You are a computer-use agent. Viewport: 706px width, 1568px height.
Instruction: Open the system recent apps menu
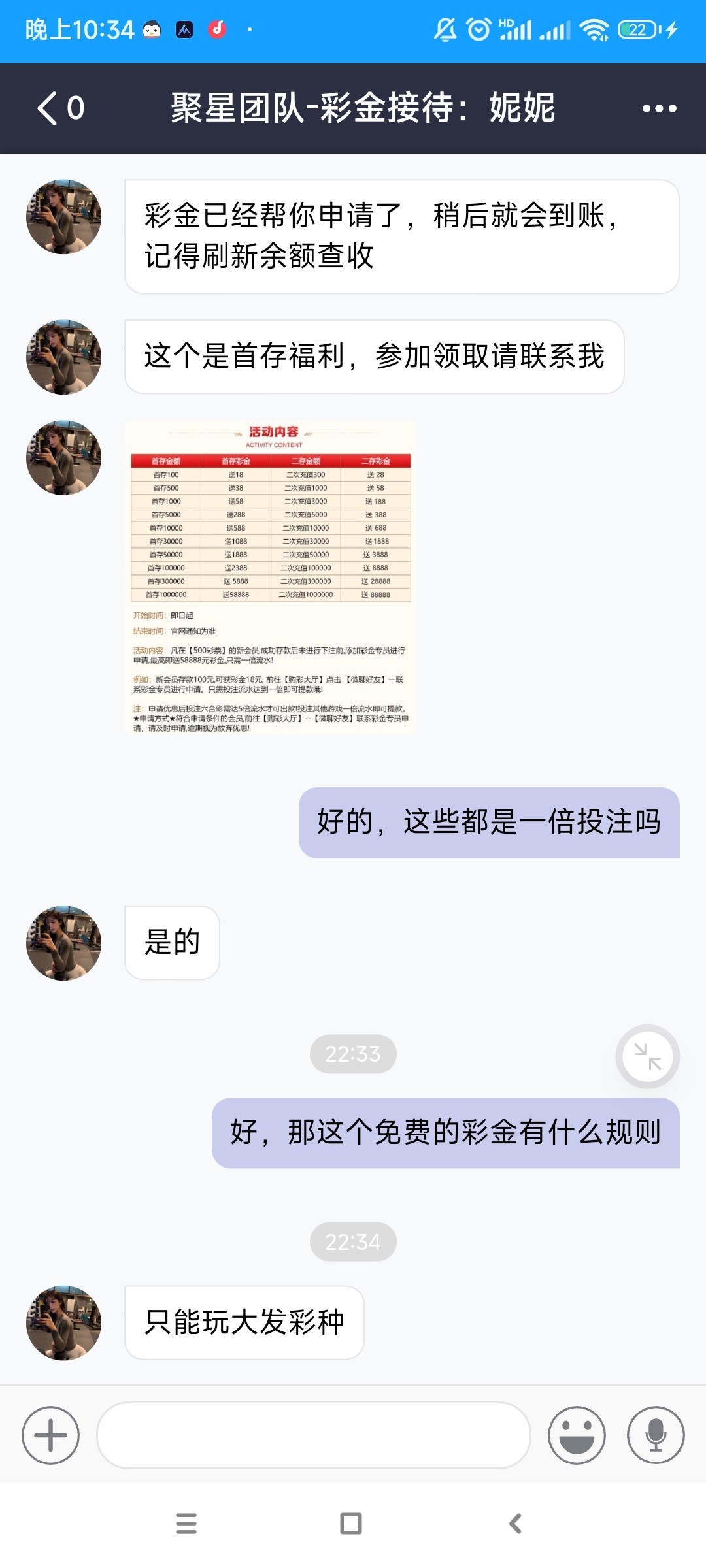point(186,1524)
